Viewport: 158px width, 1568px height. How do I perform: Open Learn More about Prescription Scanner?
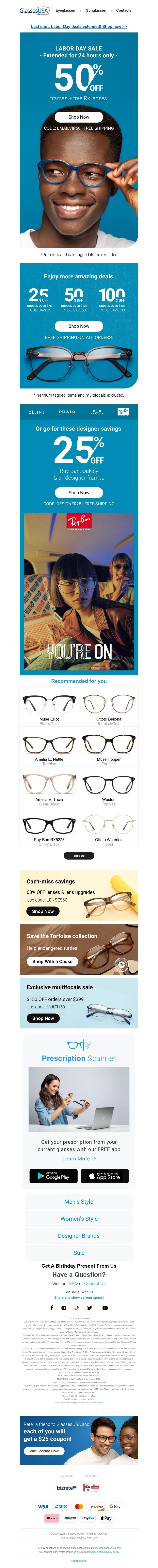[x=79, y=1158]
